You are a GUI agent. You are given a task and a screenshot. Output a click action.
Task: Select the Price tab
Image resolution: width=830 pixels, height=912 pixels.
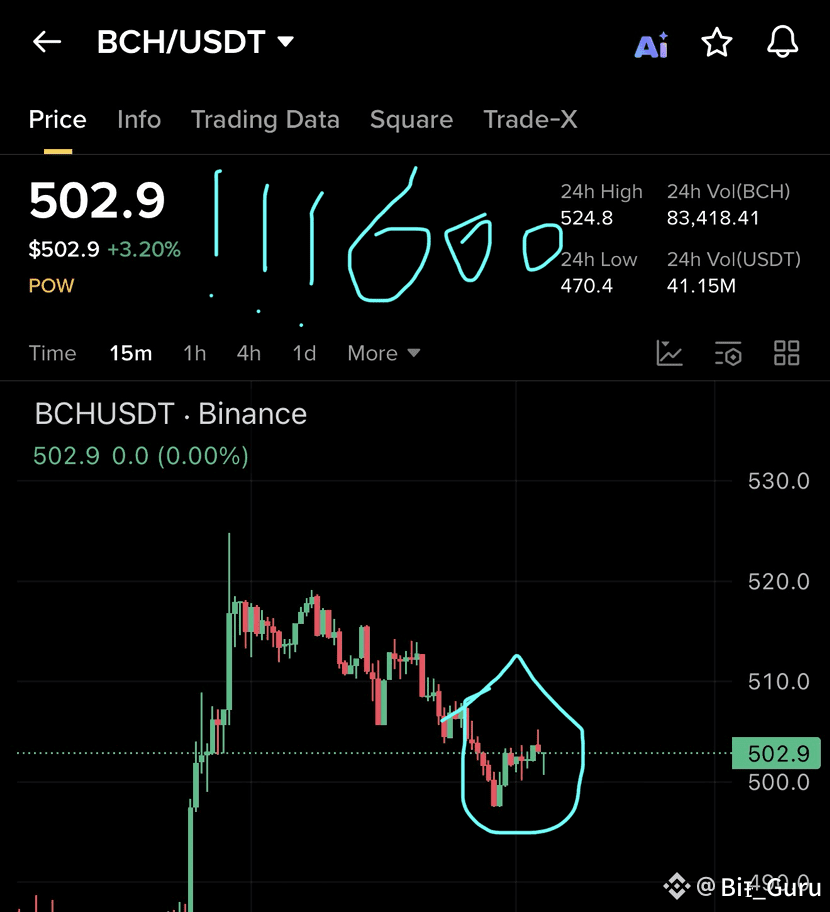click(57, 120)
